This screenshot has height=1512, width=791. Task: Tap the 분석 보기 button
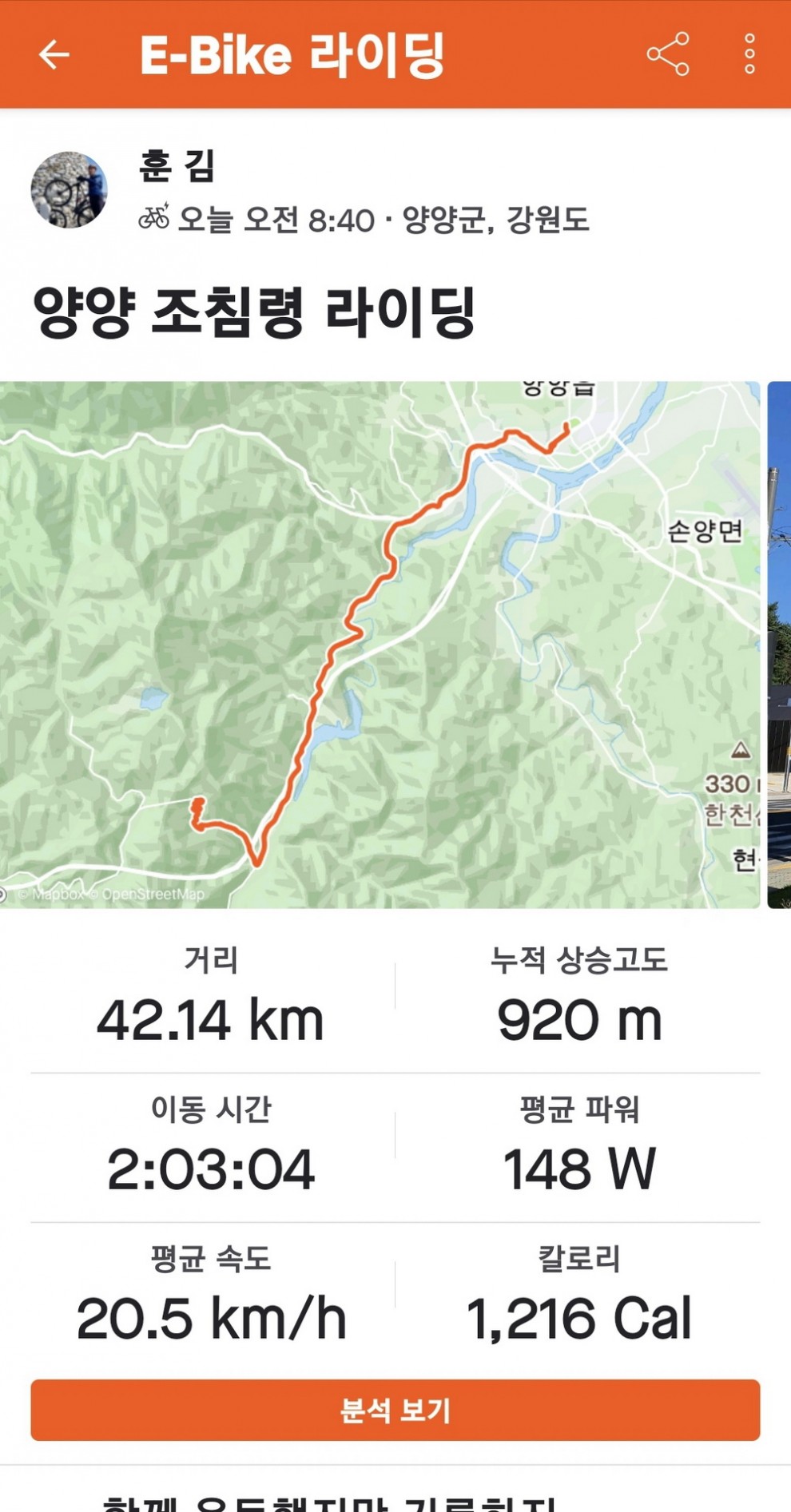click(x=395, y=1410)
